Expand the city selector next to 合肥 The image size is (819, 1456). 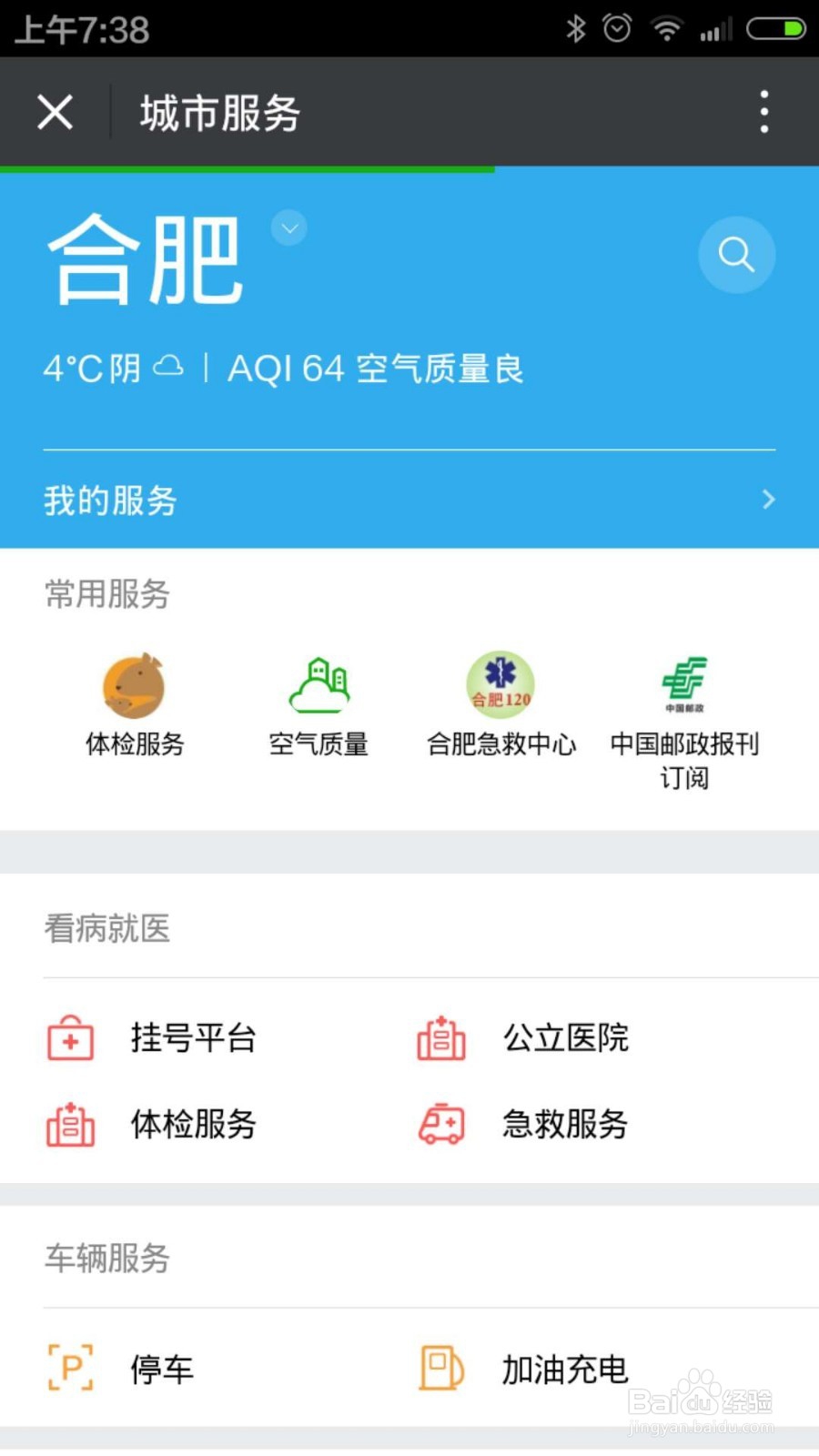coord(288,227)
